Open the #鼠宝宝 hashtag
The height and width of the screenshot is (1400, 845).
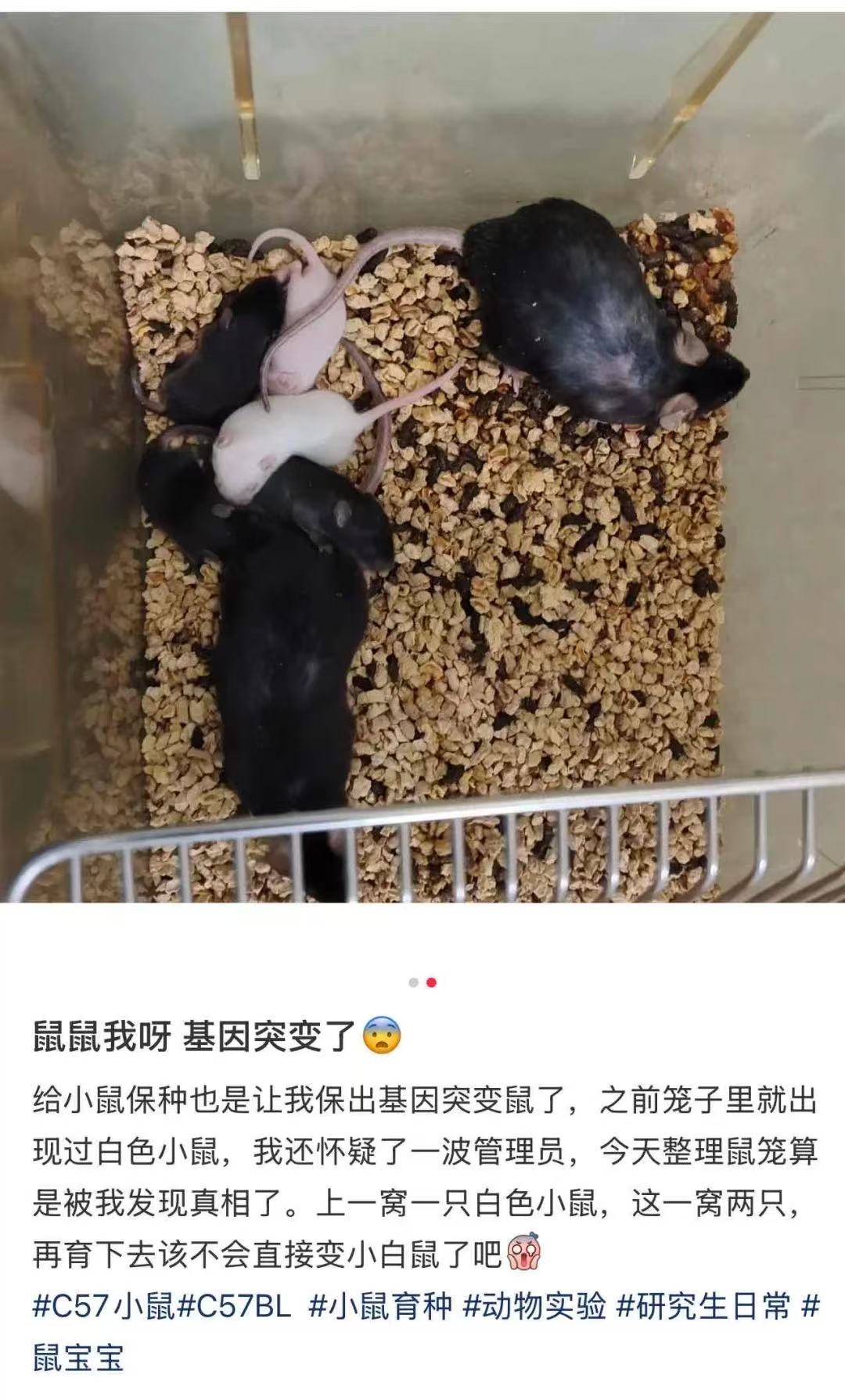click(78, 1357)
